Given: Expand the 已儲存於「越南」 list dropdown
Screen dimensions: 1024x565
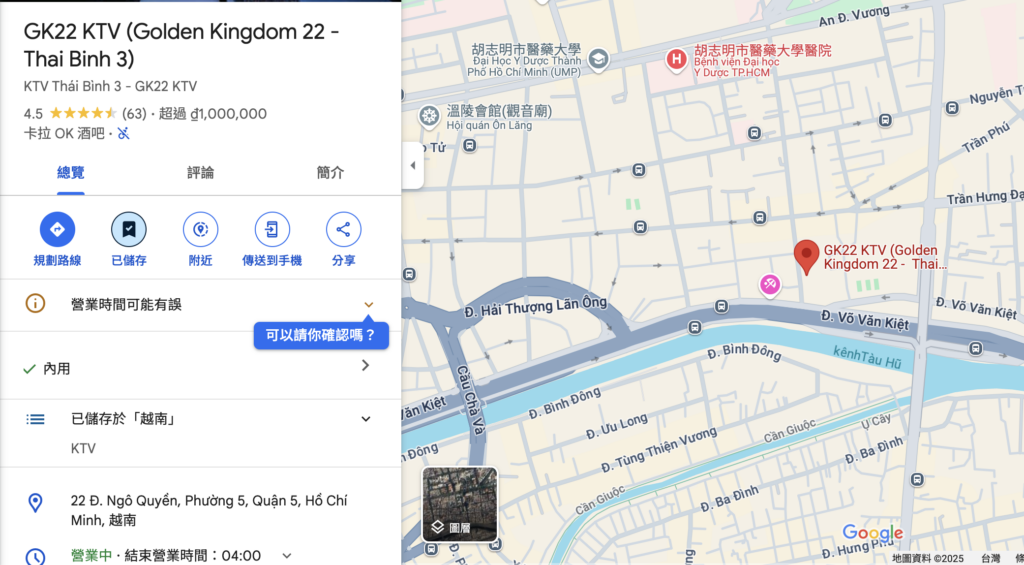Looking at the screenshot, I should [x=366, y=419].
